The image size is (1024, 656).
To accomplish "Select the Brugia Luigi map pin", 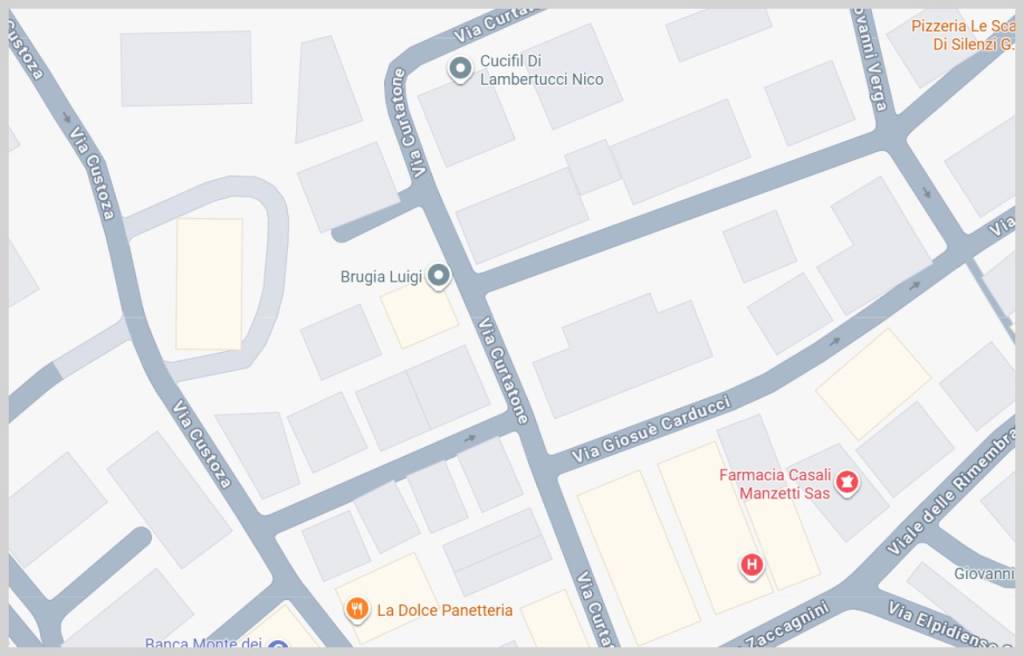I will point(438,276).
